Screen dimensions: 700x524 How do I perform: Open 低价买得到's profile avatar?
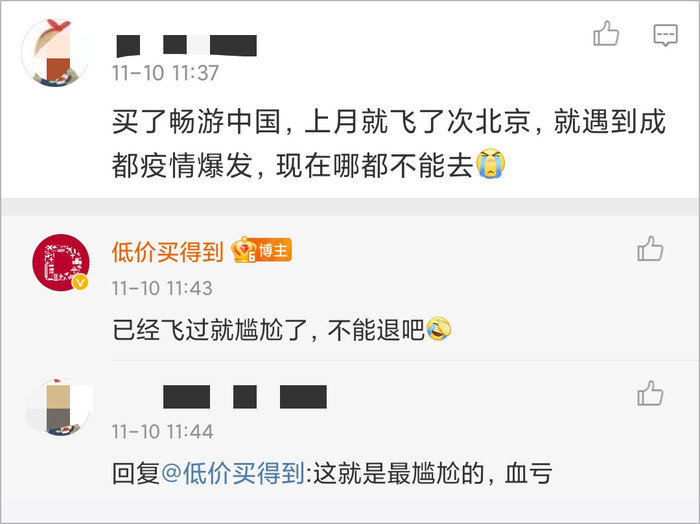(61, 263)
